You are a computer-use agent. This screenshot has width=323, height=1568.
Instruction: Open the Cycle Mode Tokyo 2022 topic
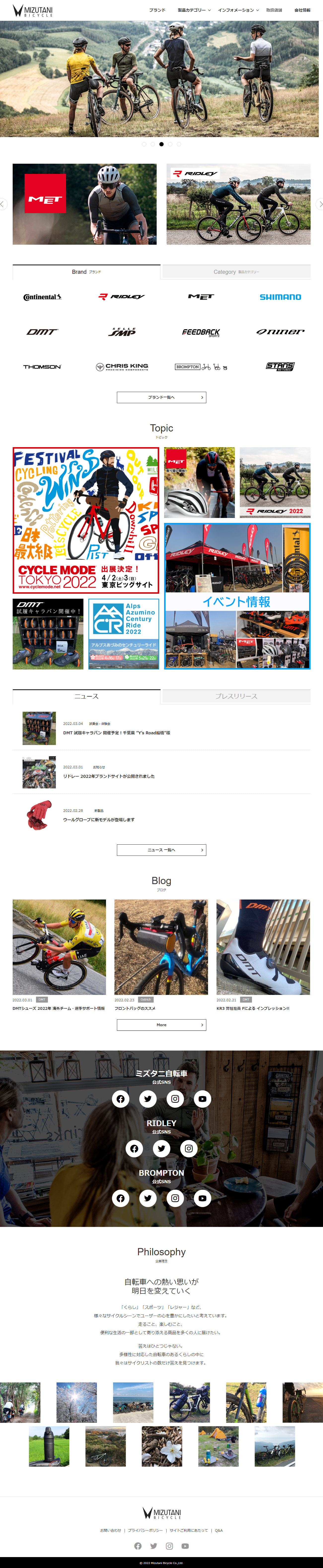pos(86,520)
